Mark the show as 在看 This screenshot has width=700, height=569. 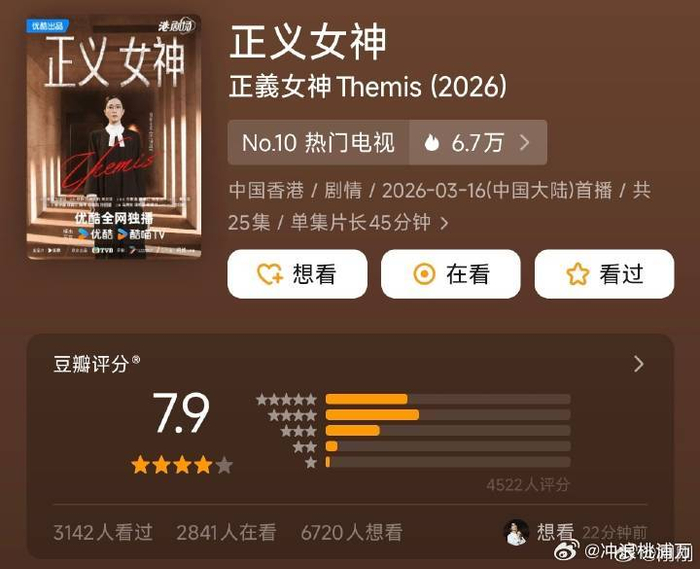pyautogui.click(x=450, y=274)
